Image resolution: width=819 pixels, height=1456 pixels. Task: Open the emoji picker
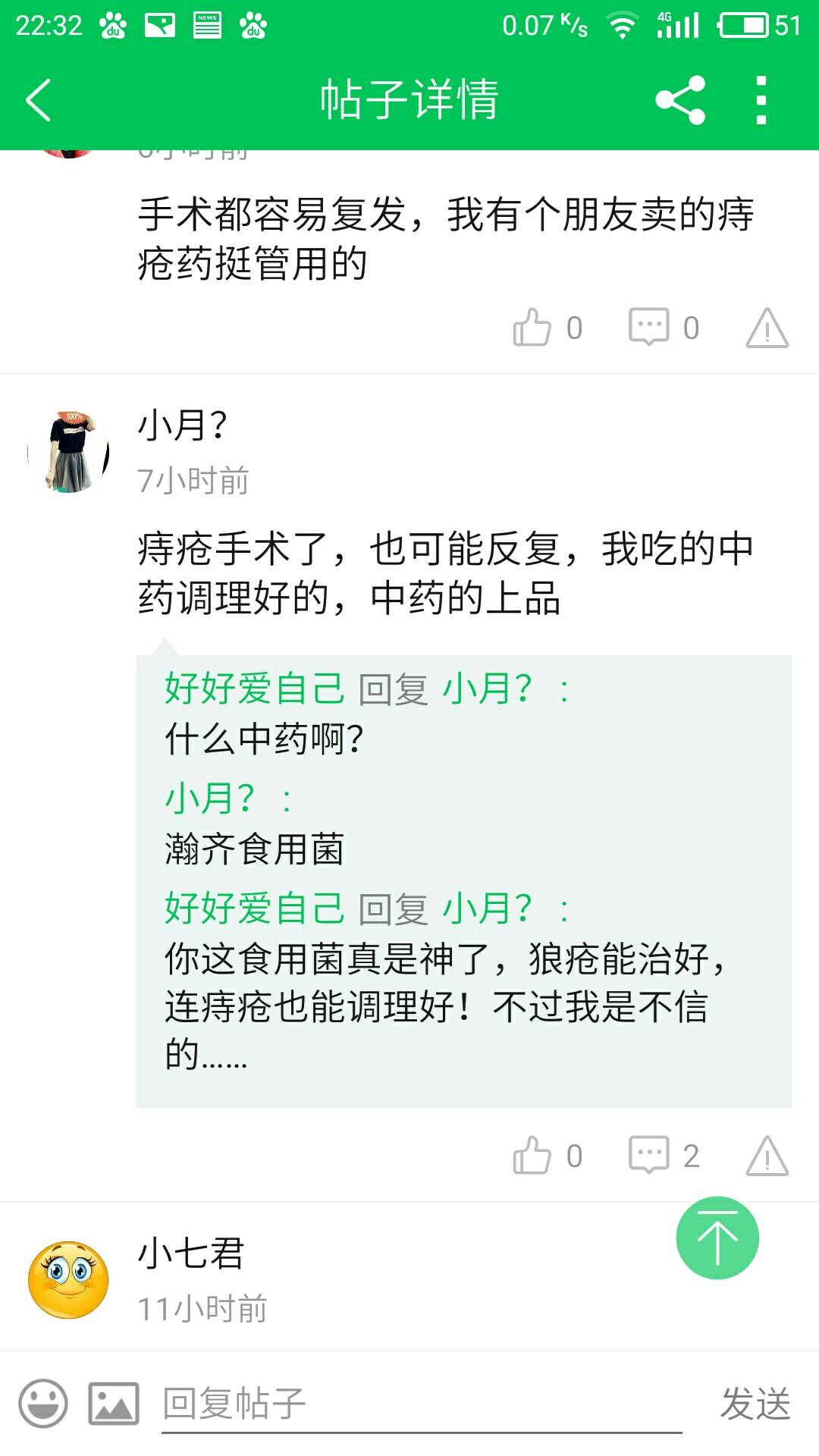tap(43, 1403)
